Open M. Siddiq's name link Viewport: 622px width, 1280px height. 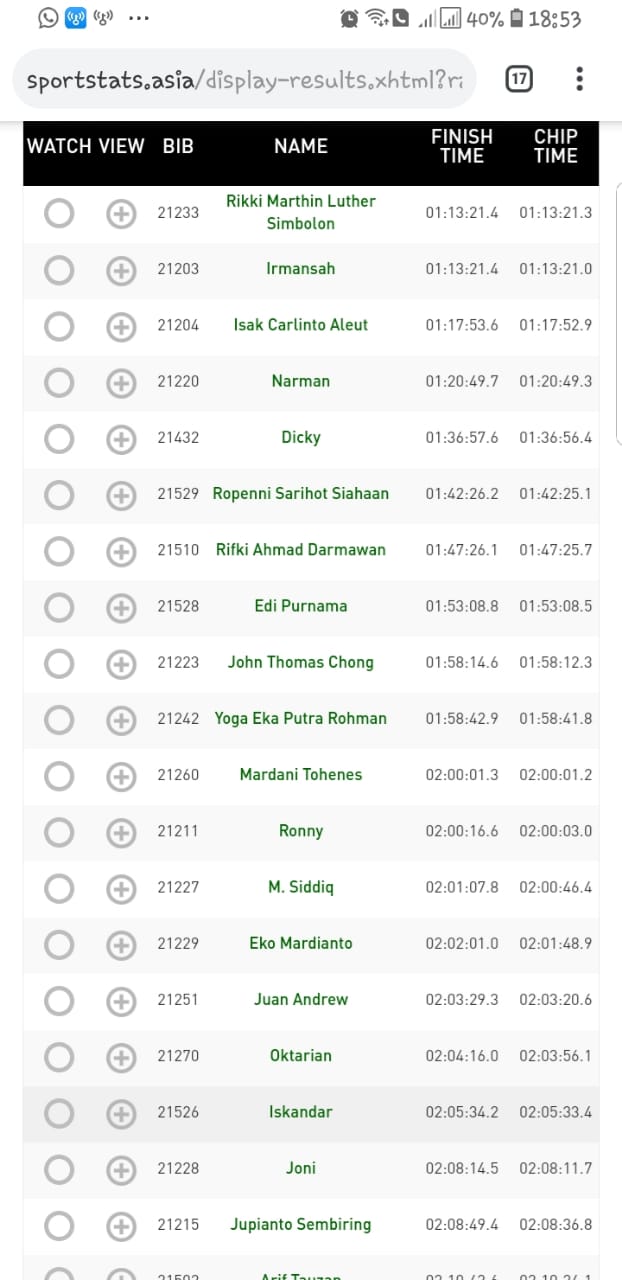pos(301,887)
